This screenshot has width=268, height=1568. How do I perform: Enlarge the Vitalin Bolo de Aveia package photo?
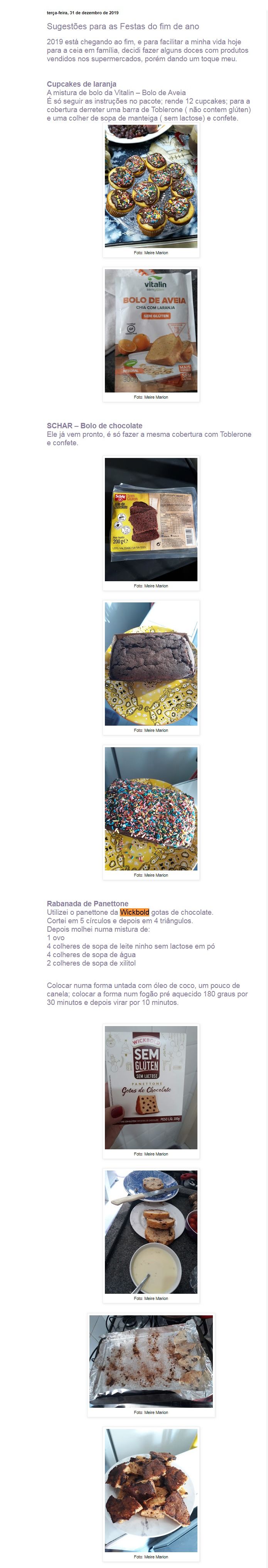point(151,331)
